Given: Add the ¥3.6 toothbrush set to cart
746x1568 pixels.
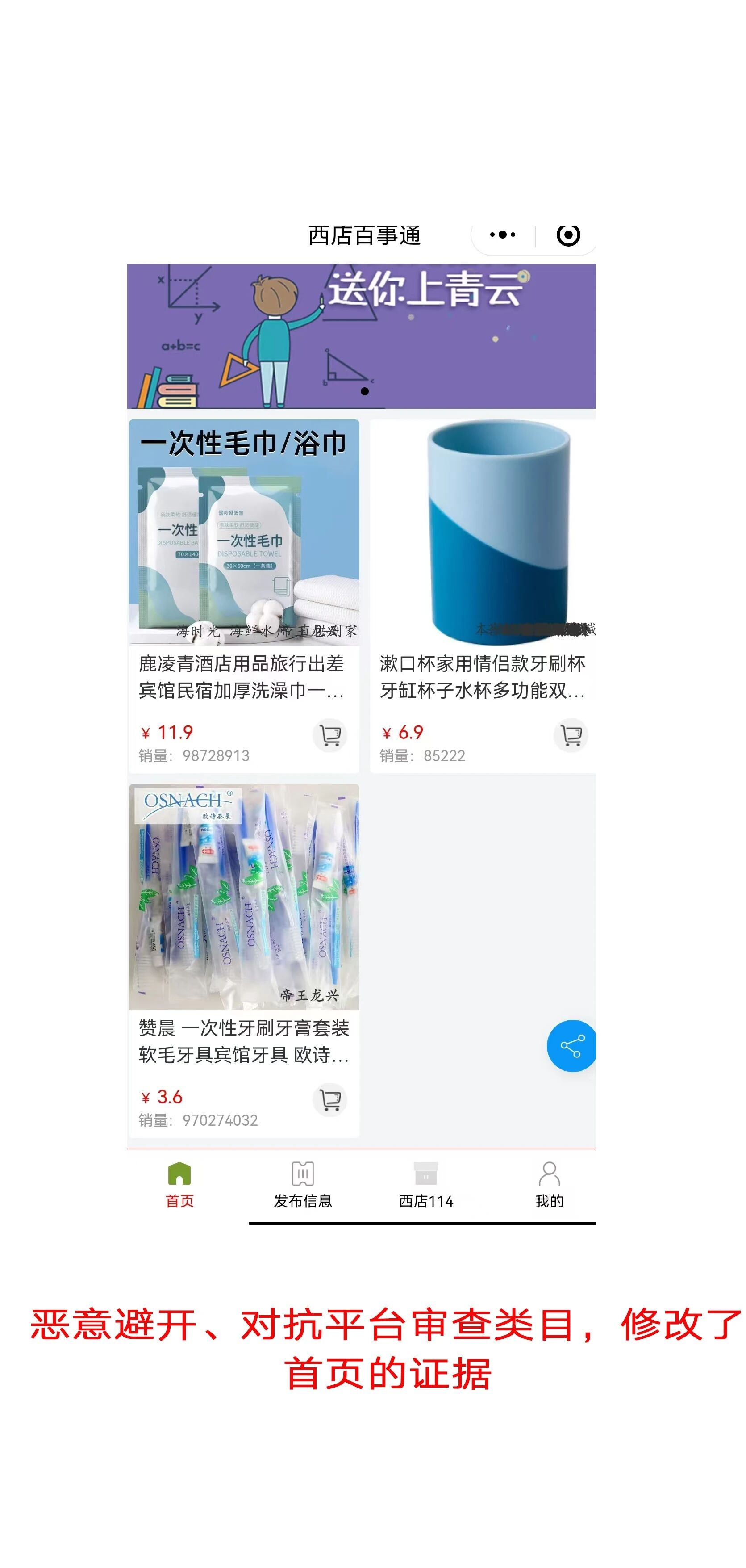Looking at the screenshot, I should 330,1100.
